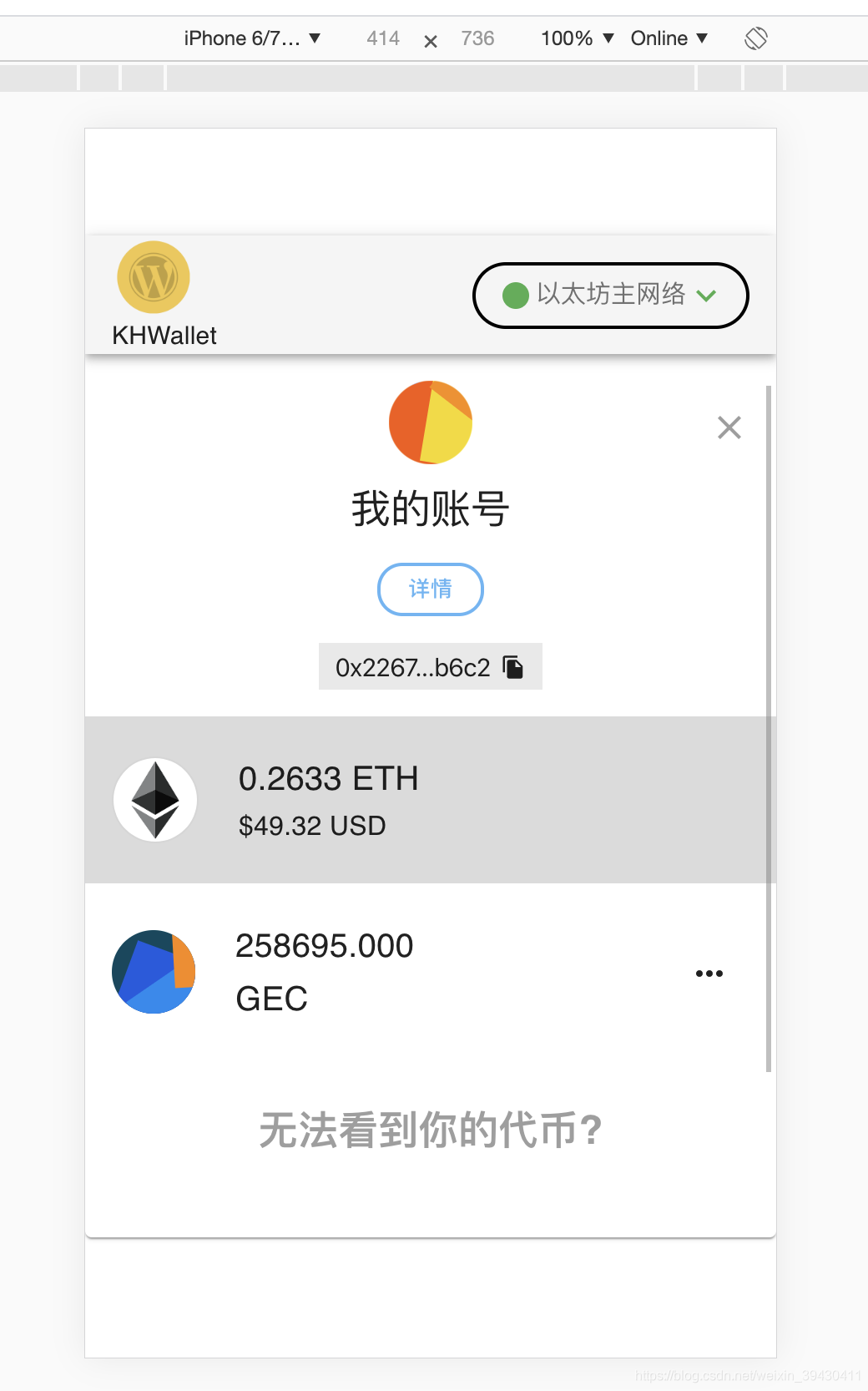Screen dimensions: 868x1391
Task: Click the green network status dot
Action: click(515, 295)
